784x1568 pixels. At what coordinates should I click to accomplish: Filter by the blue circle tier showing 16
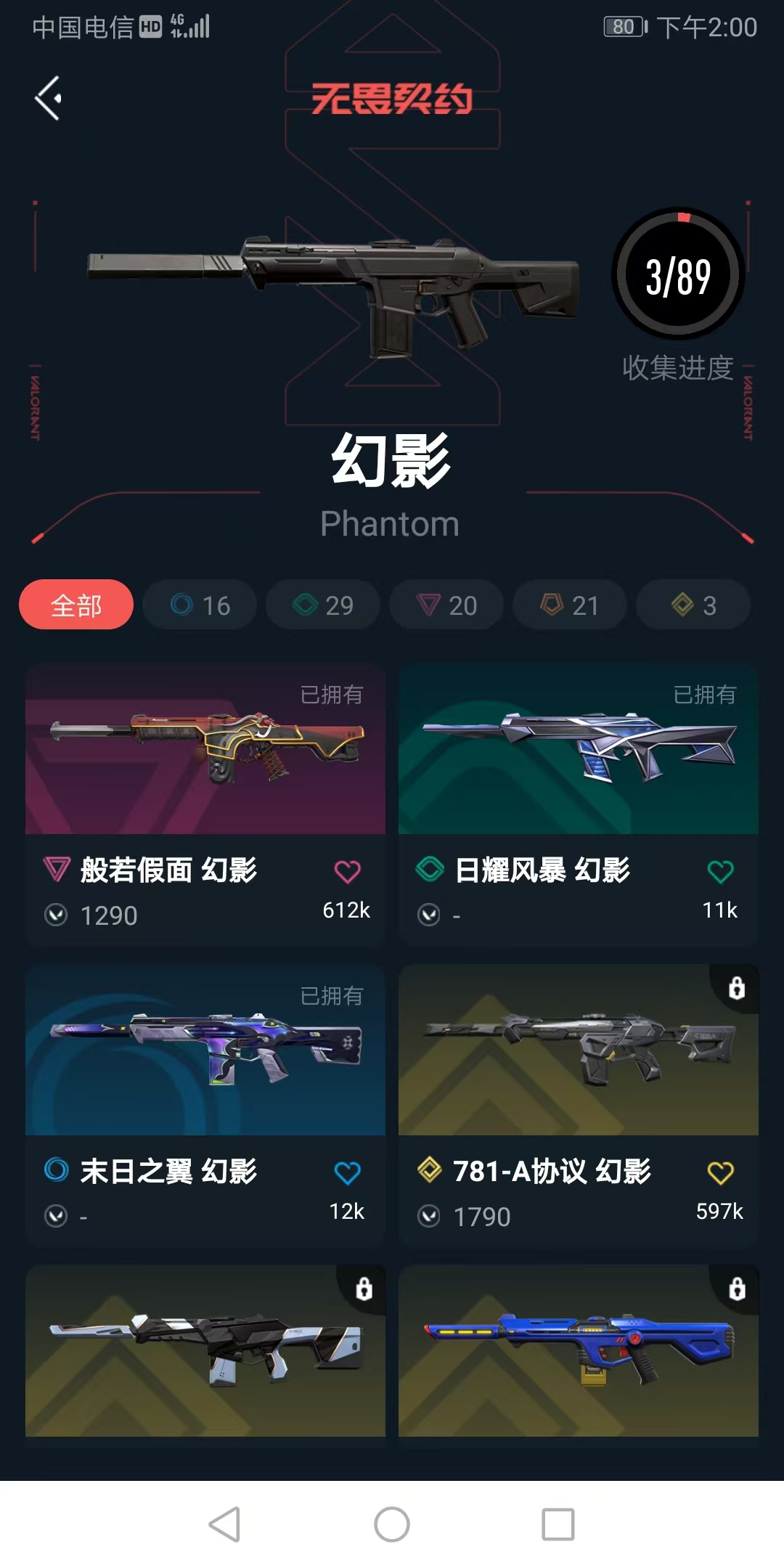[x=200, y=605]
